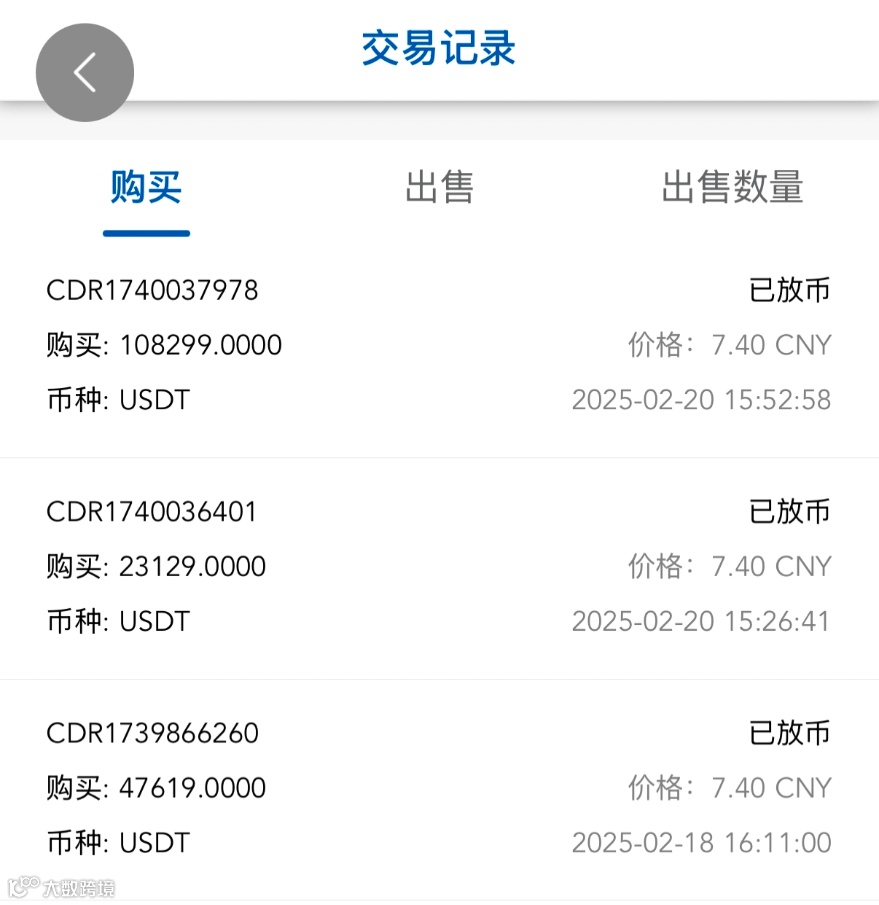Select the 出售数量 tab
Viewport: 879px width, 905px height.
[731, 189]
